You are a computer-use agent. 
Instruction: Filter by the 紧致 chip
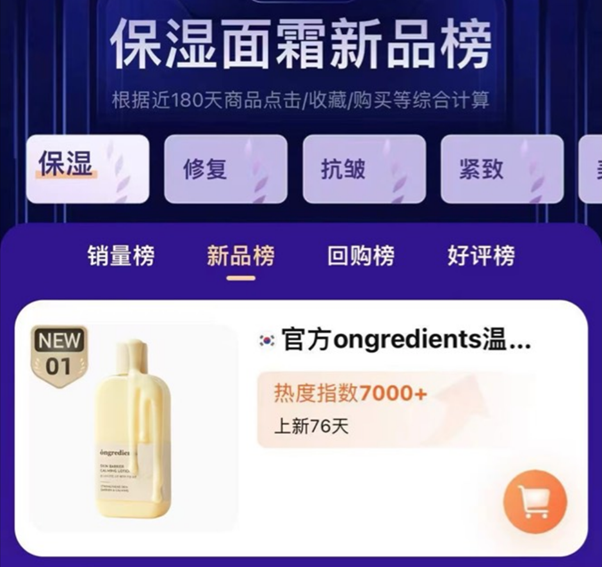[x=502, y=169]
